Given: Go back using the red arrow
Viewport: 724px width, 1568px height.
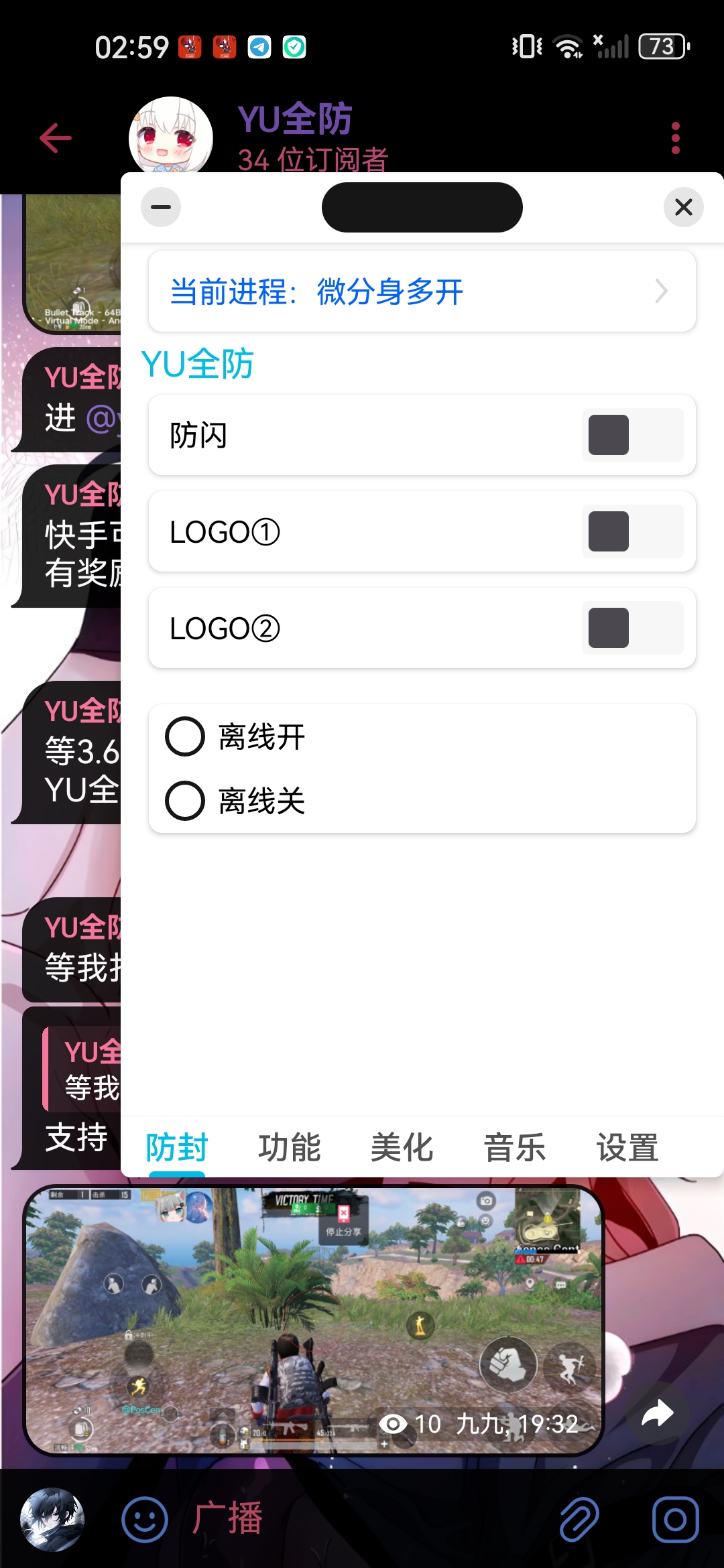Looking at the screenshot, I should (56, 138).
